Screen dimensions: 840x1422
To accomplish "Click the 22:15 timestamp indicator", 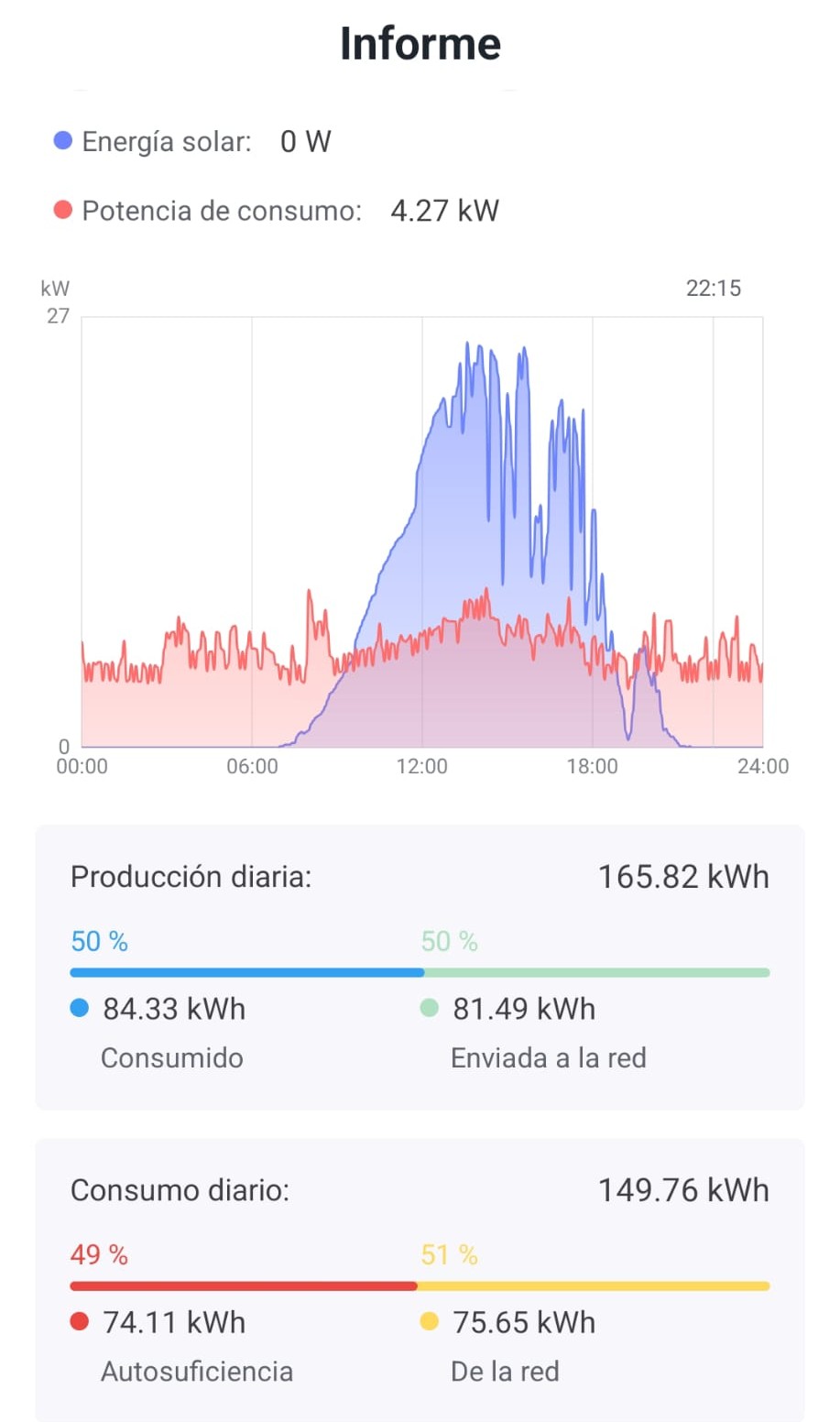I will point(714,288).
